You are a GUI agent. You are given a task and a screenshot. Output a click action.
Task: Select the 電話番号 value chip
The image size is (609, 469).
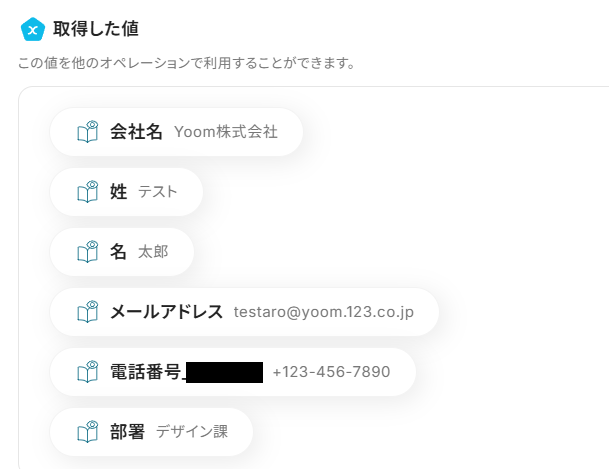click(x=233, y=372)
